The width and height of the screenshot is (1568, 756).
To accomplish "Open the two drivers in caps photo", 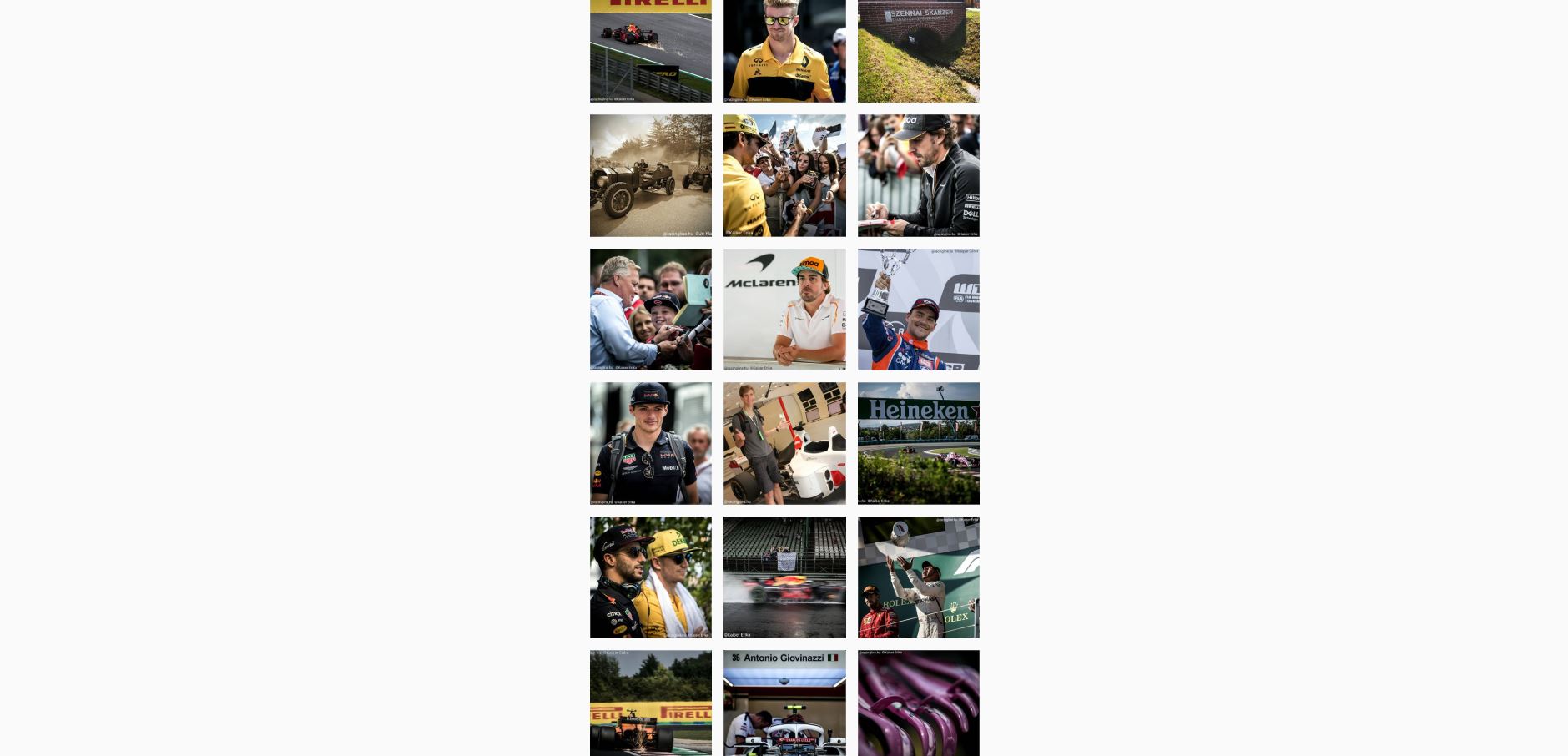I will [650, 577].
